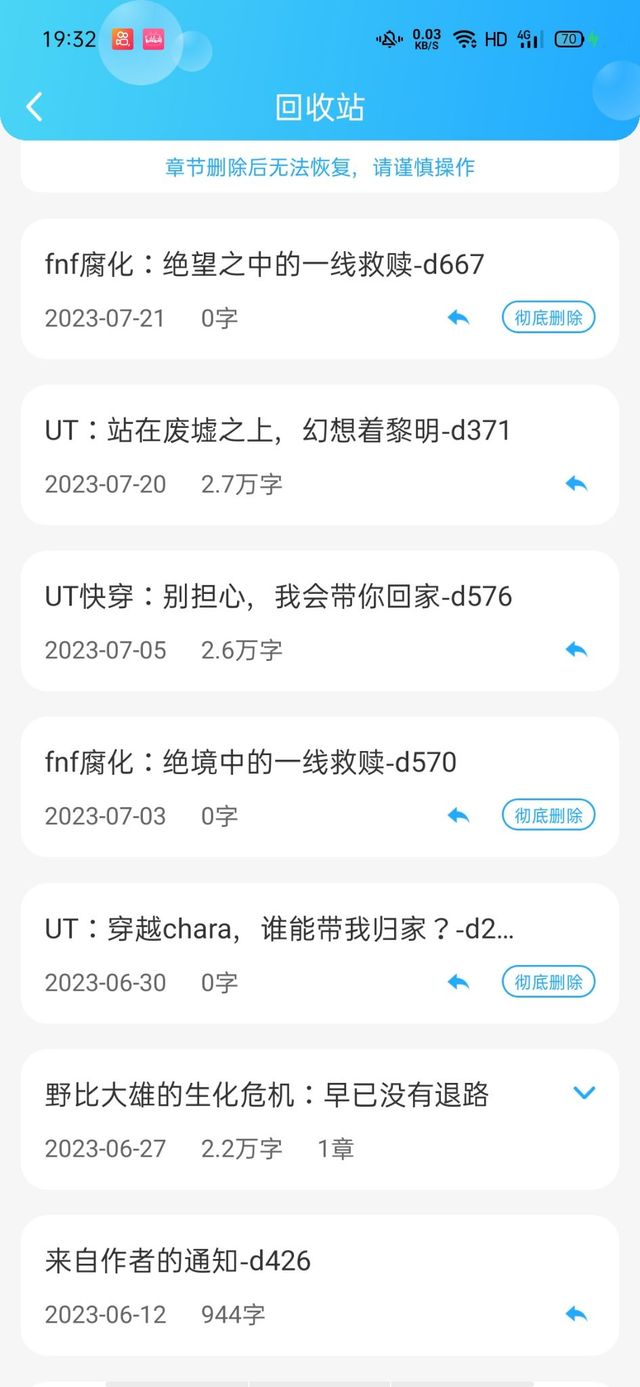Expand 野比大雄的生化危机：早已没有退路
This screenshot has height=1387, width=640.
click(x=584, y=1093)
